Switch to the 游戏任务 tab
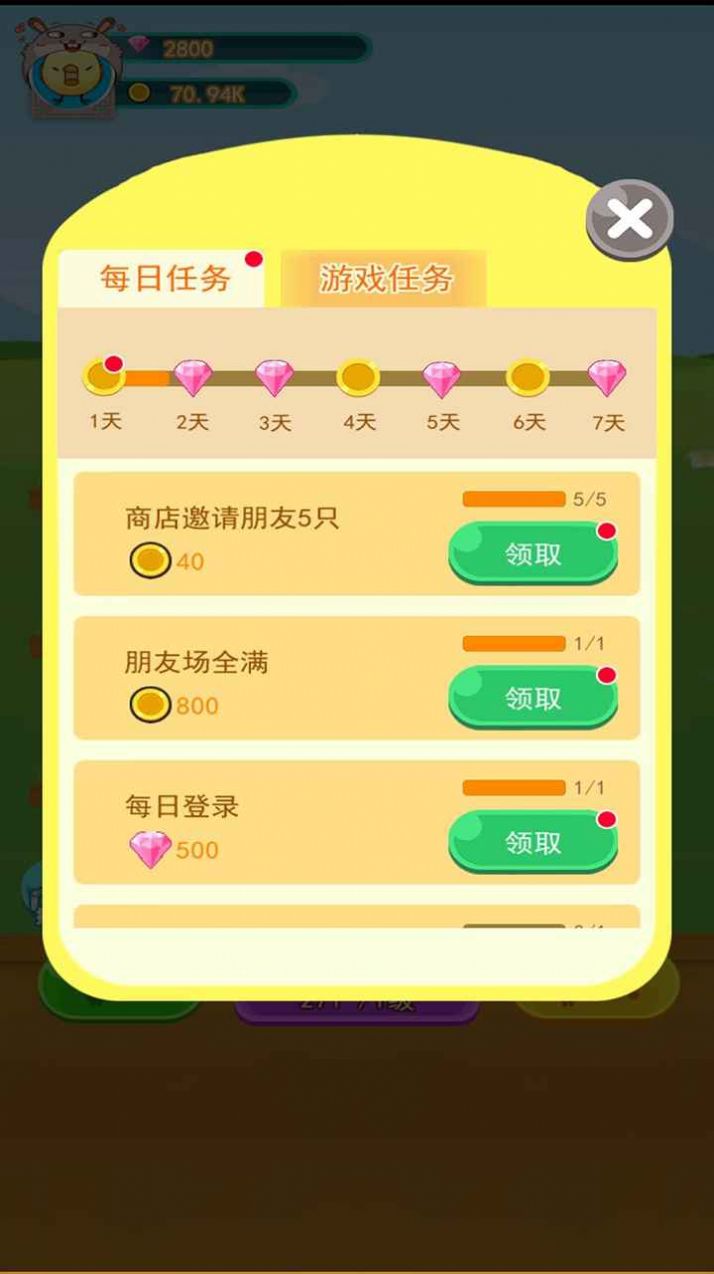 [x=385, y=278]
